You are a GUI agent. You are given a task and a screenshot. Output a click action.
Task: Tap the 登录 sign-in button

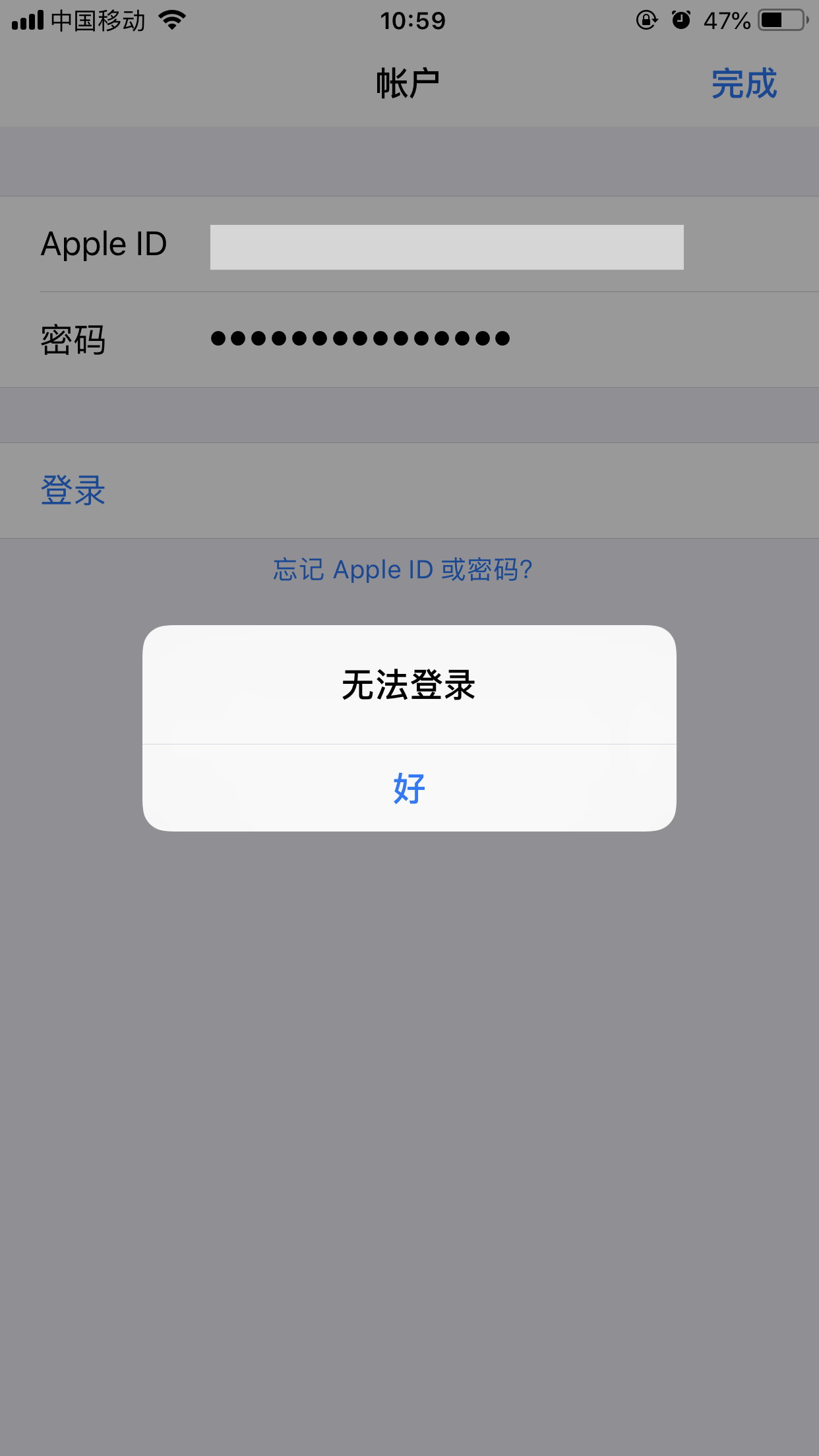click(73, 491)
